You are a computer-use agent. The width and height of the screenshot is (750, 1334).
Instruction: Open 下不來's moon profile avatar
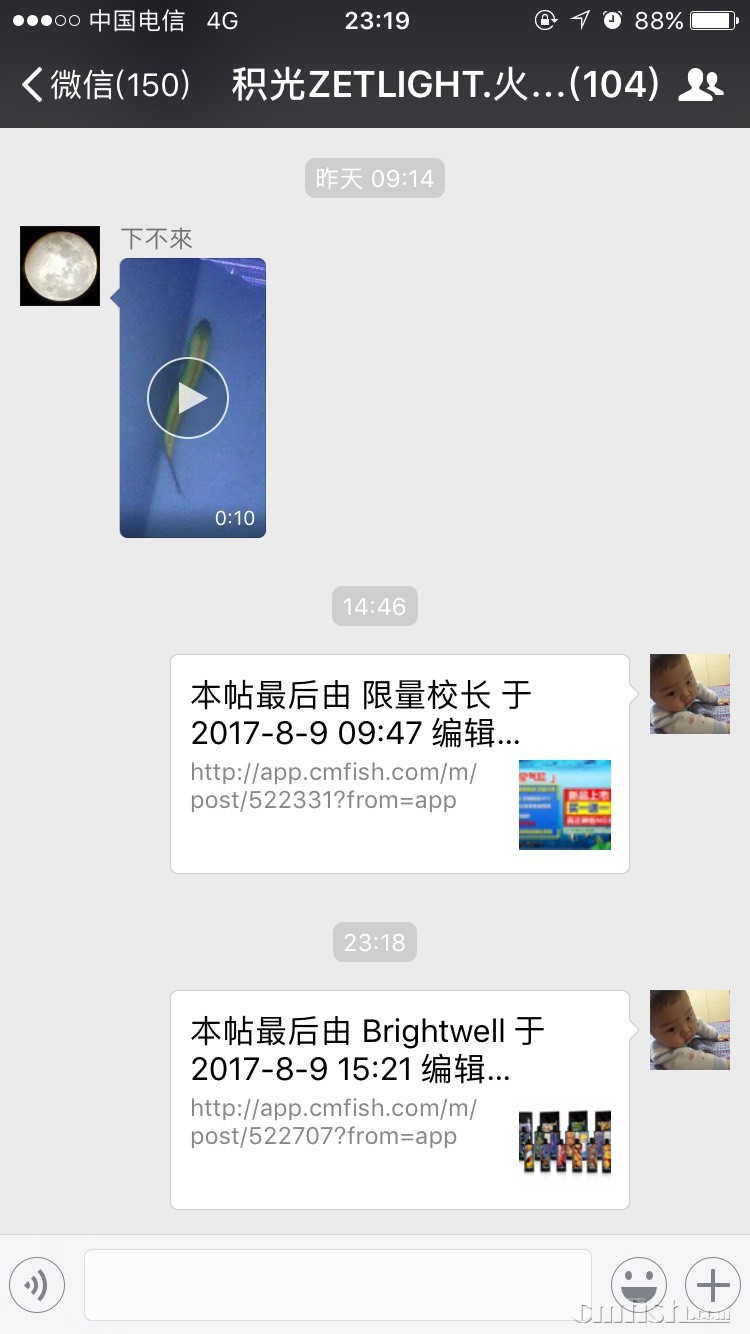60,266
